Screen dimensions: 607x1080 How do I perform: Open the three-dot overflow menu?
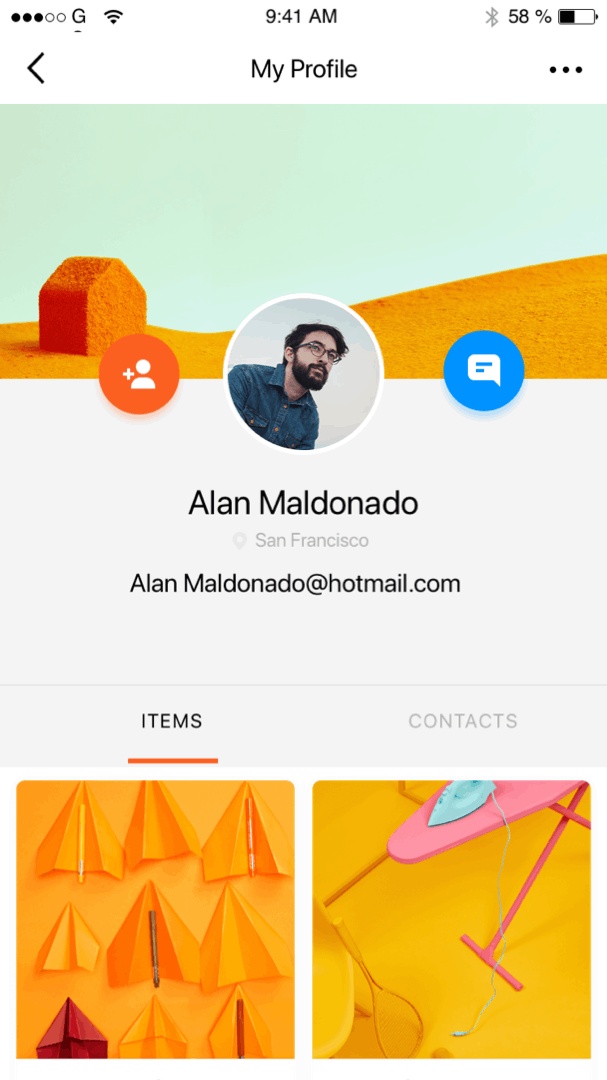pos(565,70)
